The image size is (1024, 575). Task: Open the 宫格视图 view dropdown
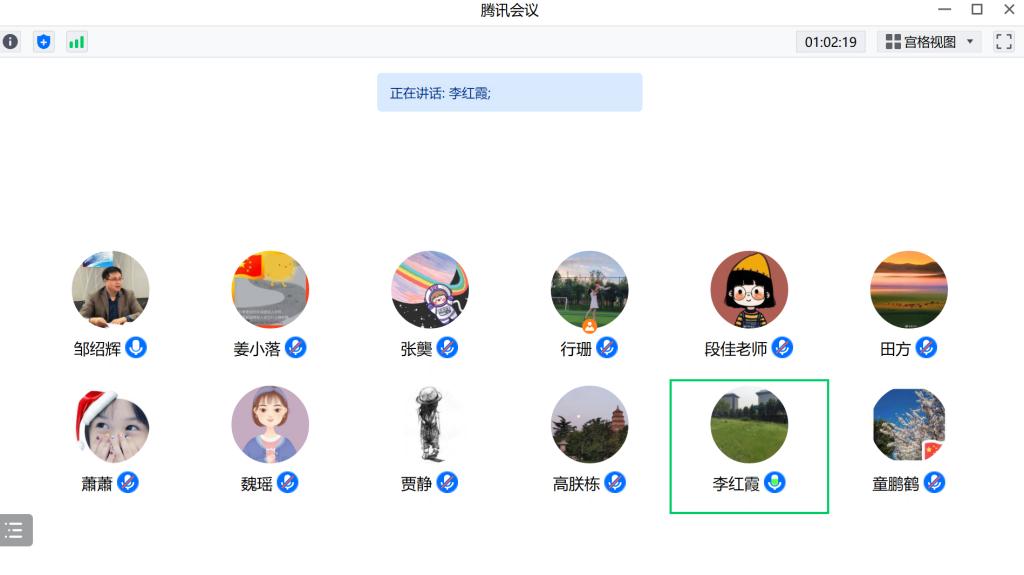(x=930, y=42)
